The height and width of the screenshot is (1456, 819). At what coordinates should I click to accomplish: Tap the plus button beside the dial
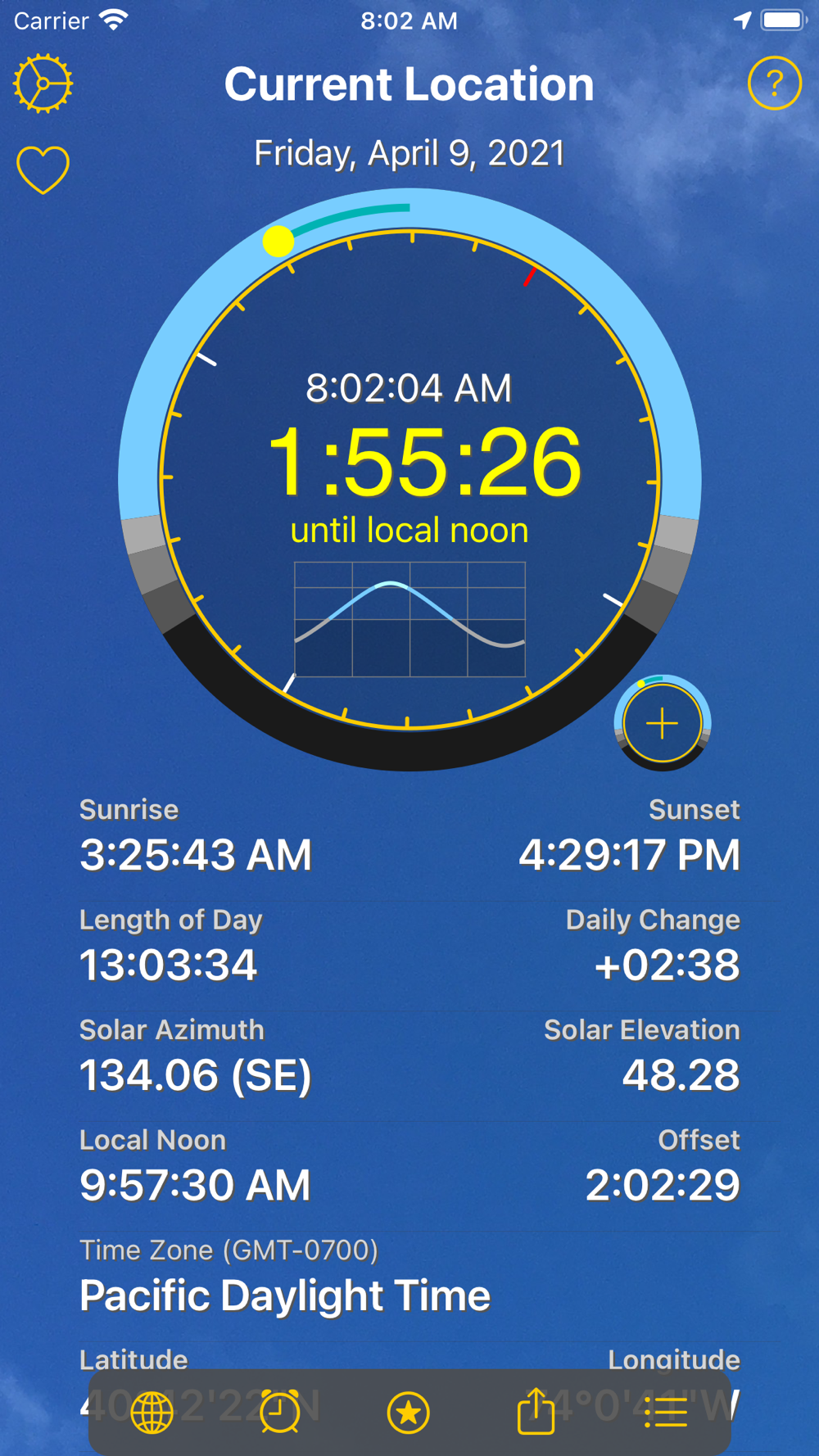pos(662,724)
